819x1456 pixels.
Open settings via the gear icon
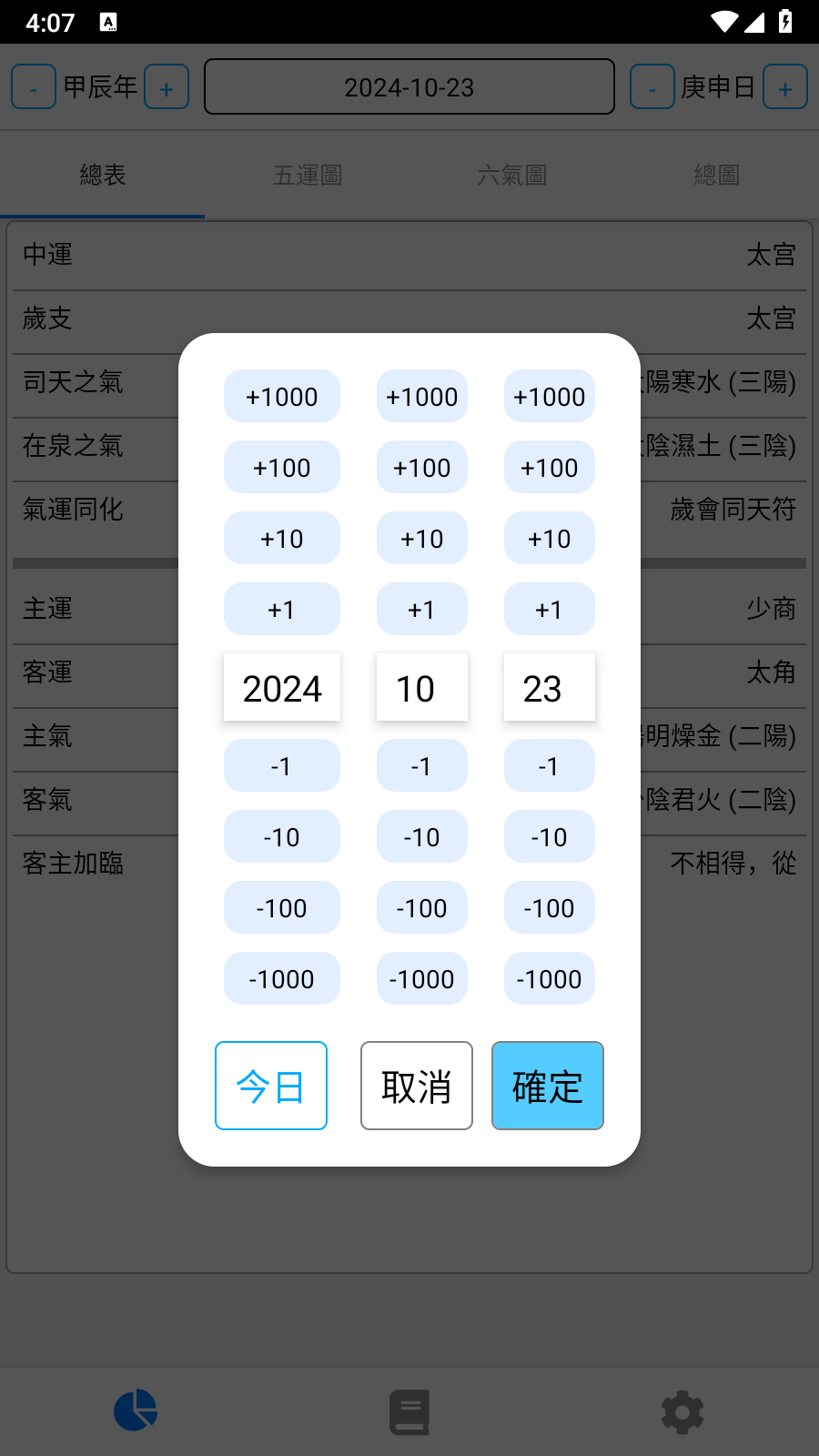682,1410
